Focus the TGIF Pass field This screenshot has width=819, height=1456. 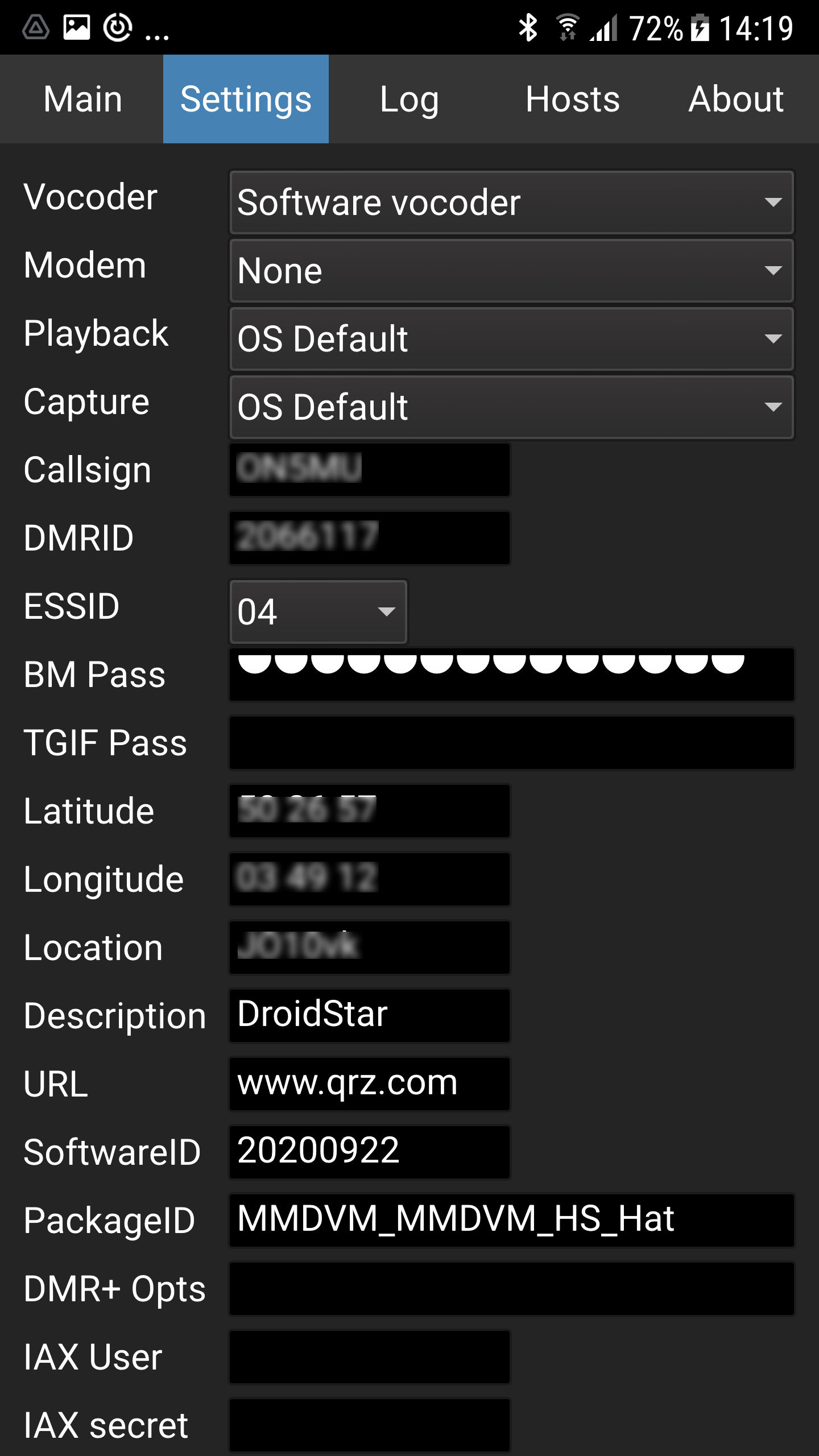(x=511, y=743)
